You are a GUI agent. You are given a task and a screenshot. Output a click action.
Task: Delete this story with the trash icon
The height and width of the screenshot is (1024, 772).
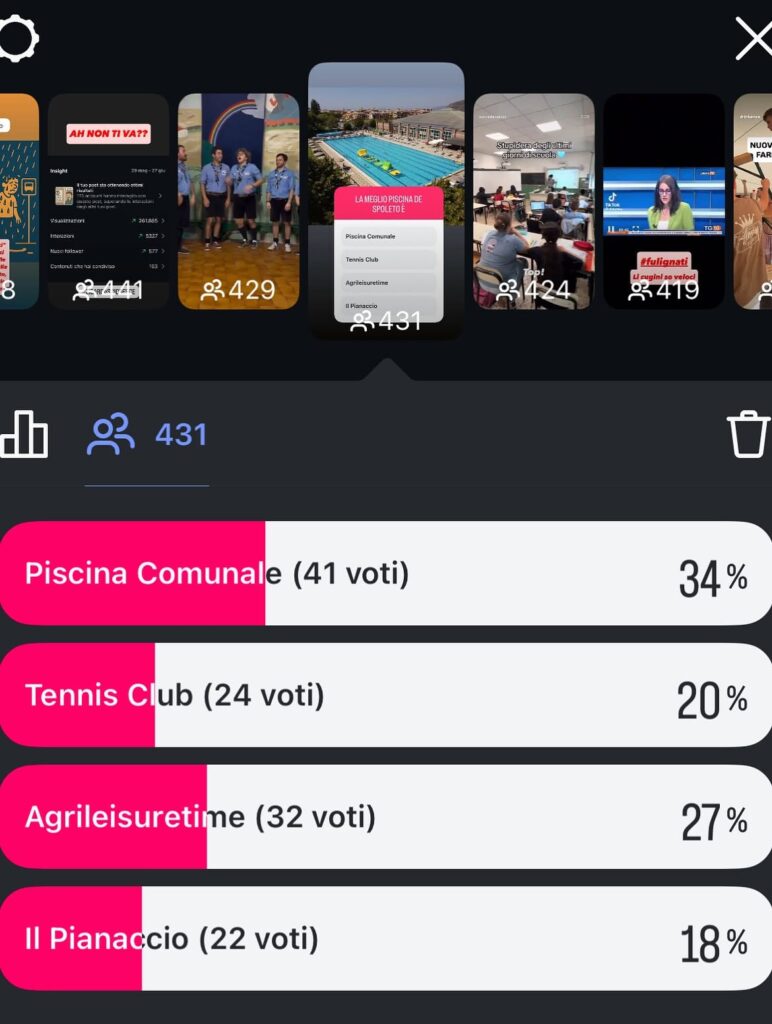coord(747,435)
